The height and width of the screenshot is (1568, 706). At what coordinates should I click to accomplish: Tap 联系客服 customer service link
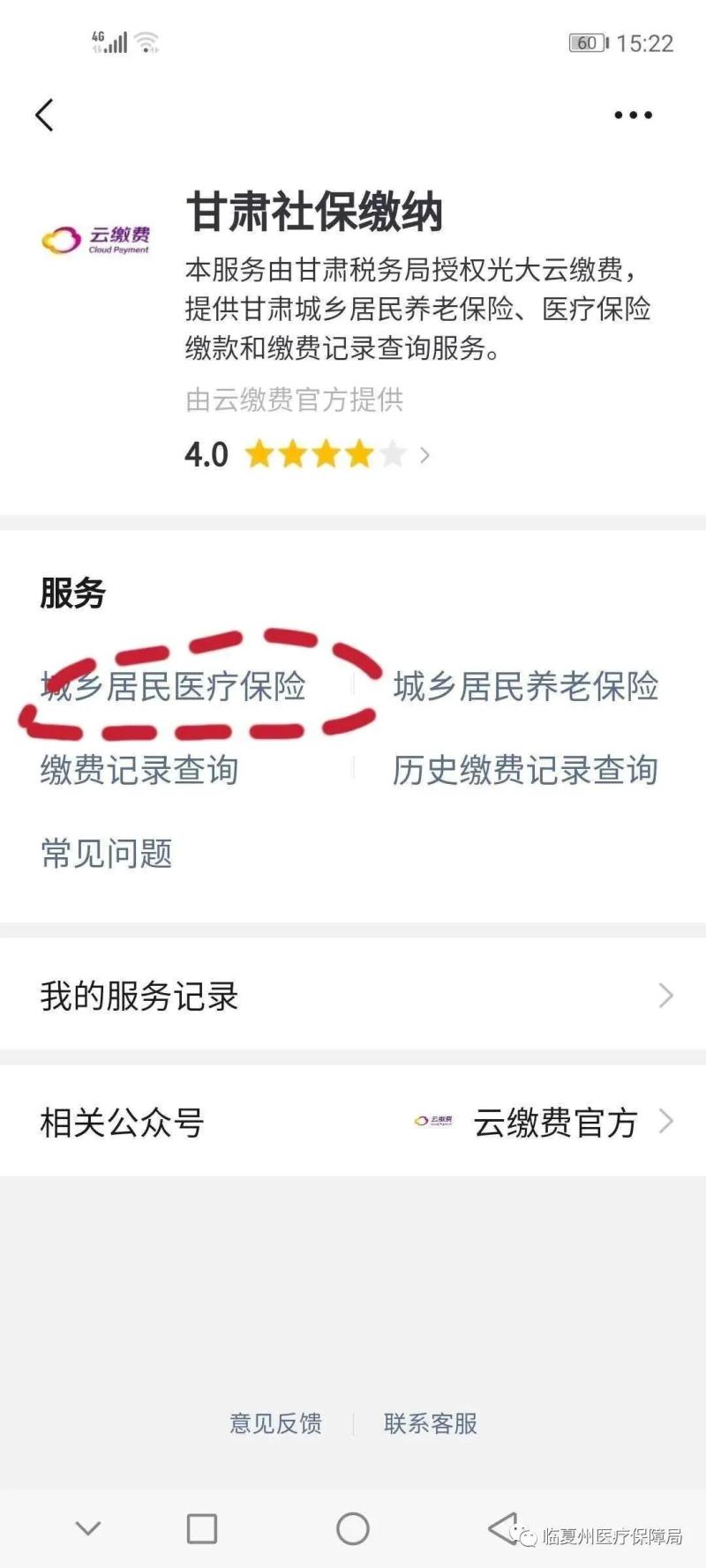[430, 1423]
